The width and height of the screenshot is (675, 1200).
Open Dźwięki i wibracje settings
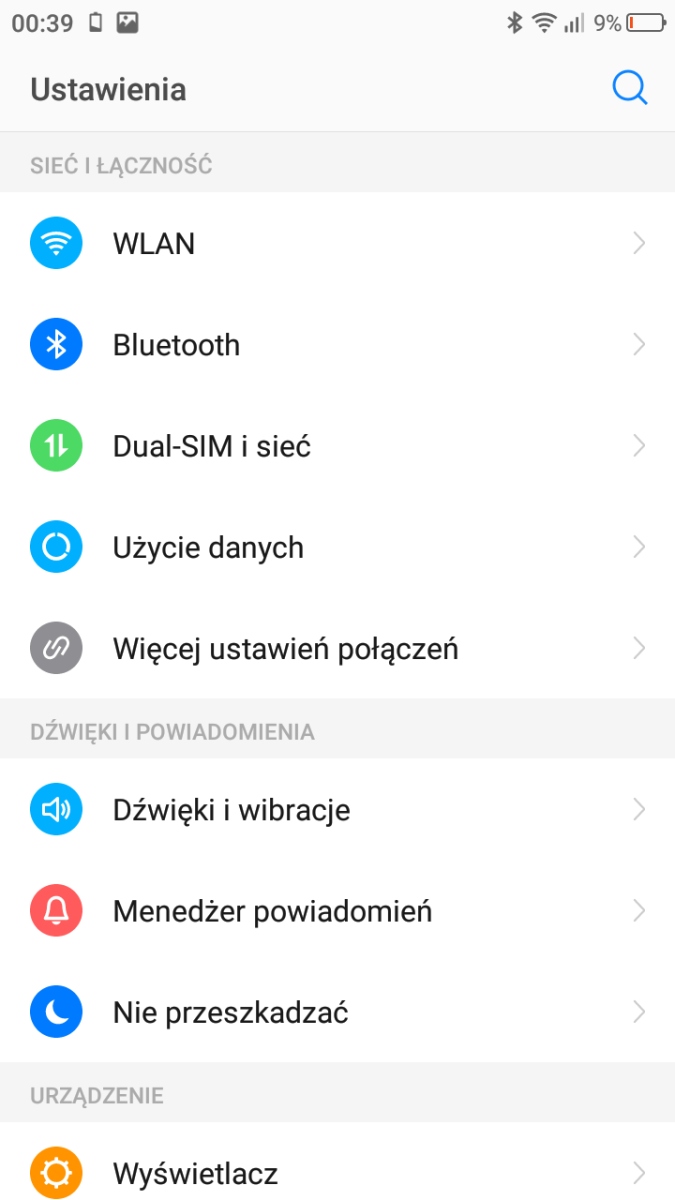(x=337, y=809)
